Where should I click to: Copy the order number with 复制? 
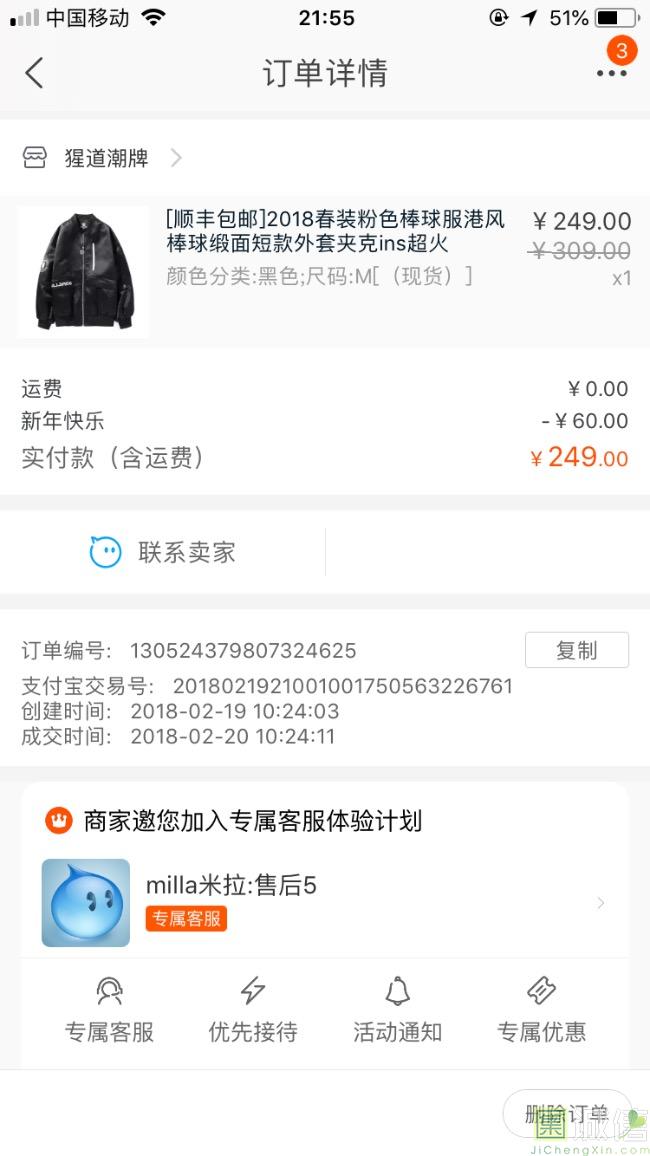click(576, 650)
